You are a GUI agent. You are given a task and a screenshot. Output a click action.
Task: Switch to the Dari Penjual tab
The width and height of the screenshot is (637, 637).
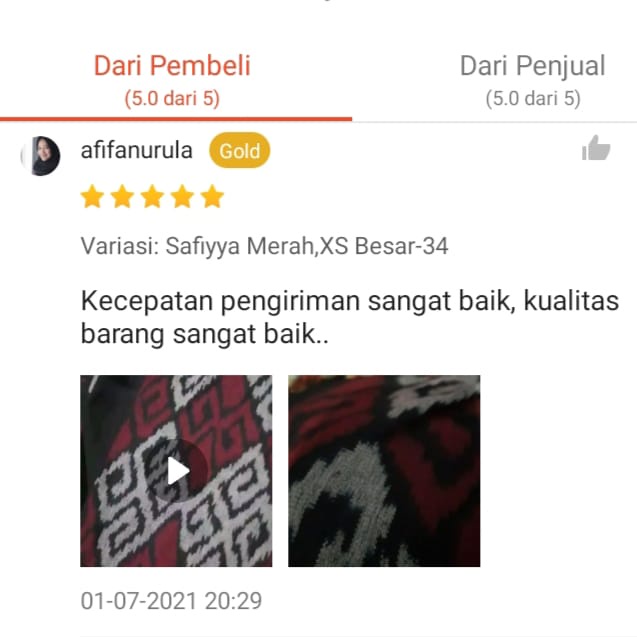pyautogui.click(x=532, y=80)
